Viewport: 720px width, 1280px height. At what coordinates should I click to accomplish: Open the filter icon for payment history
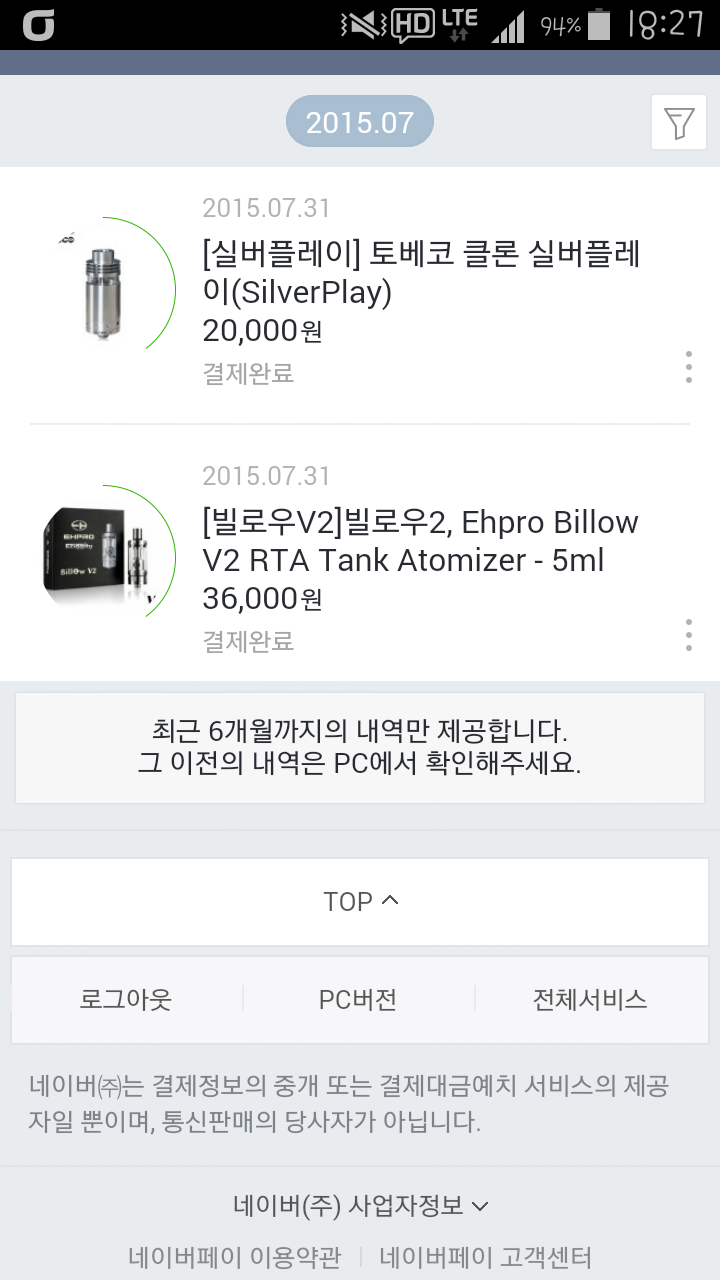pyautogui.click(x=679, y=123)
